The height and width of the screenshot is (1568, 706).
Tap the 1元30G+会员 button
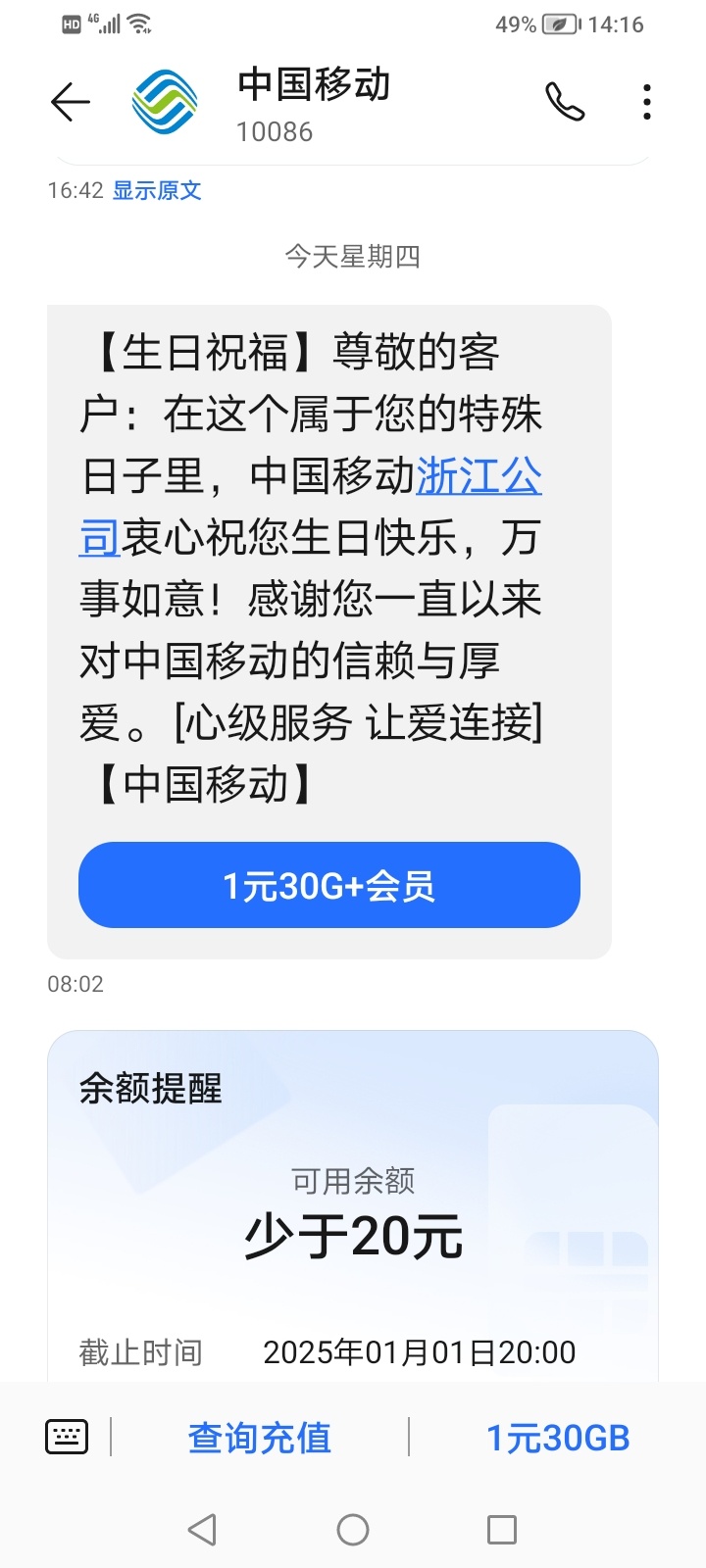tap(329, 885)
